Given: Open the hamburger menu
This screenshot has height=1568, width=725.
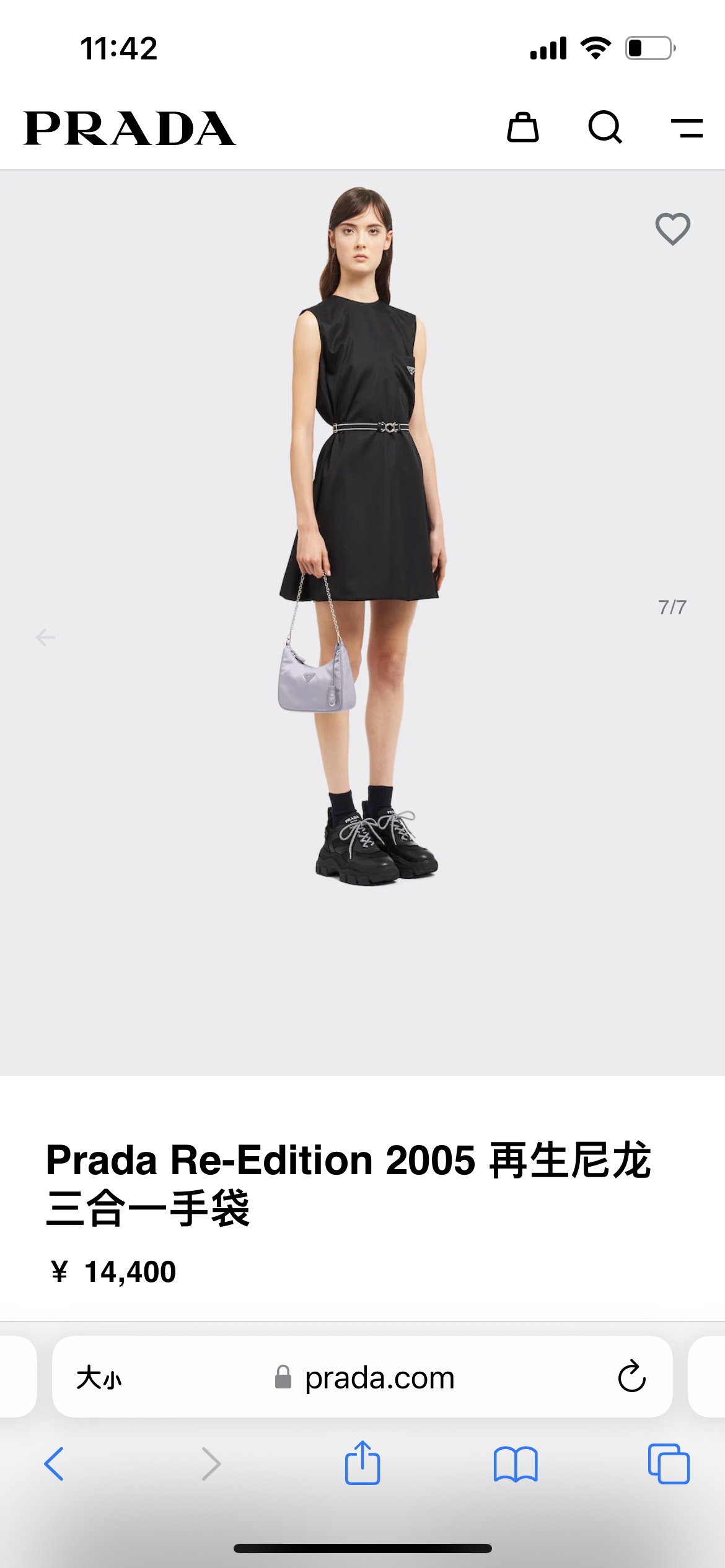Looking at the screenshot, I should point(687,128).
